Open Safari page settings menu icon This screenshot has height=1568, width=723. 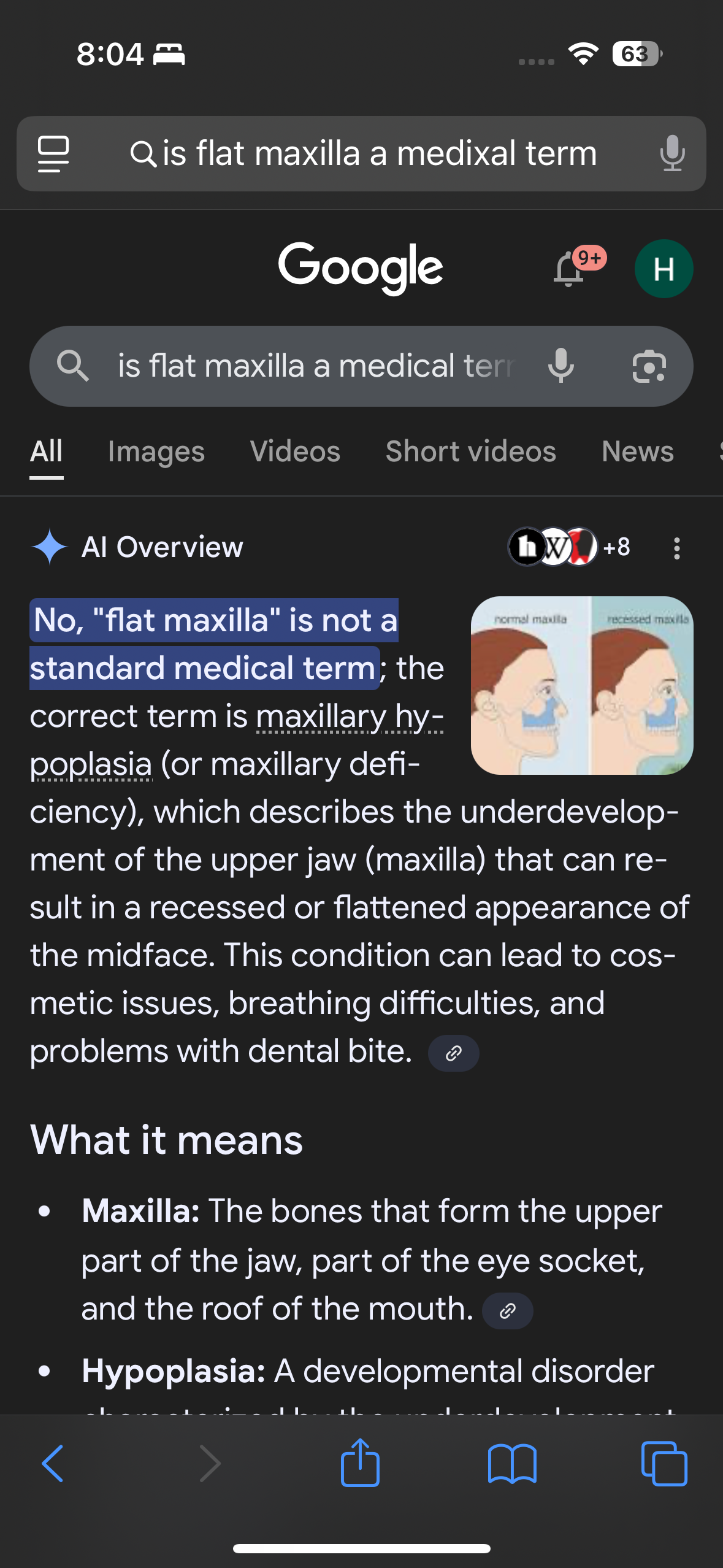tap(53, 153)
